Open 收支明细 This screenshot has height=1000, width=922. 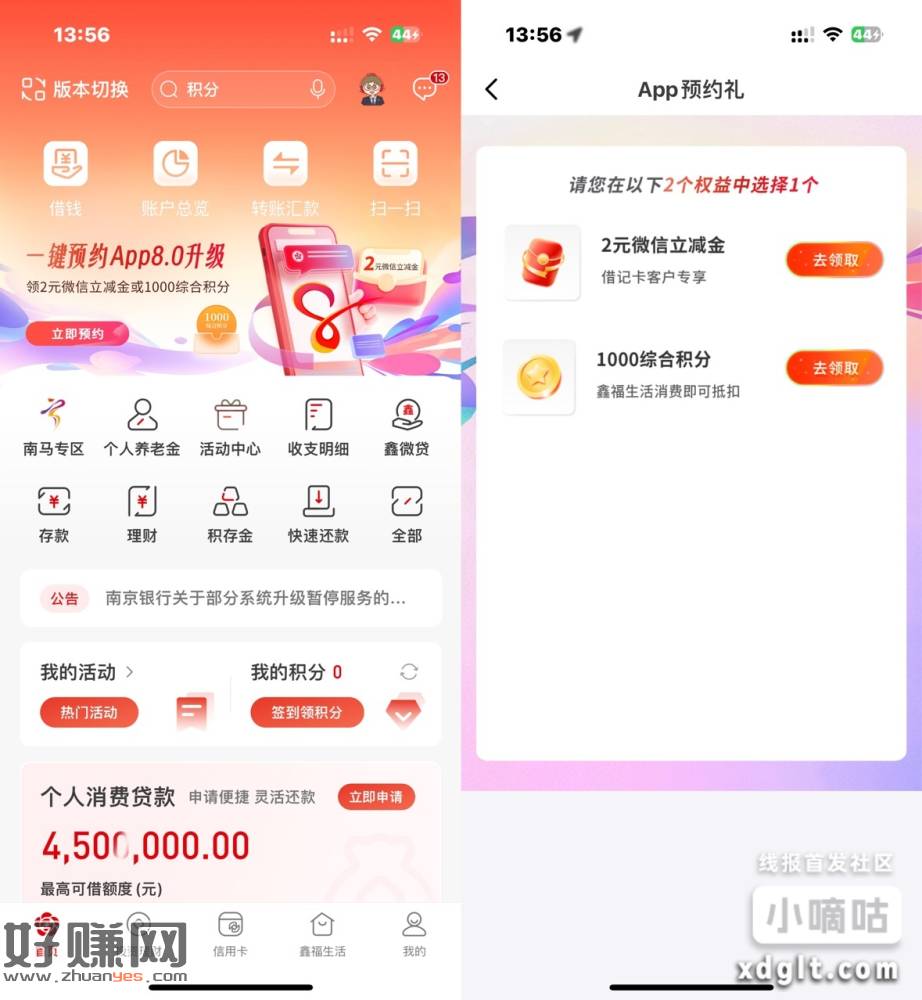pyautogui.click(x=318, y=427)
